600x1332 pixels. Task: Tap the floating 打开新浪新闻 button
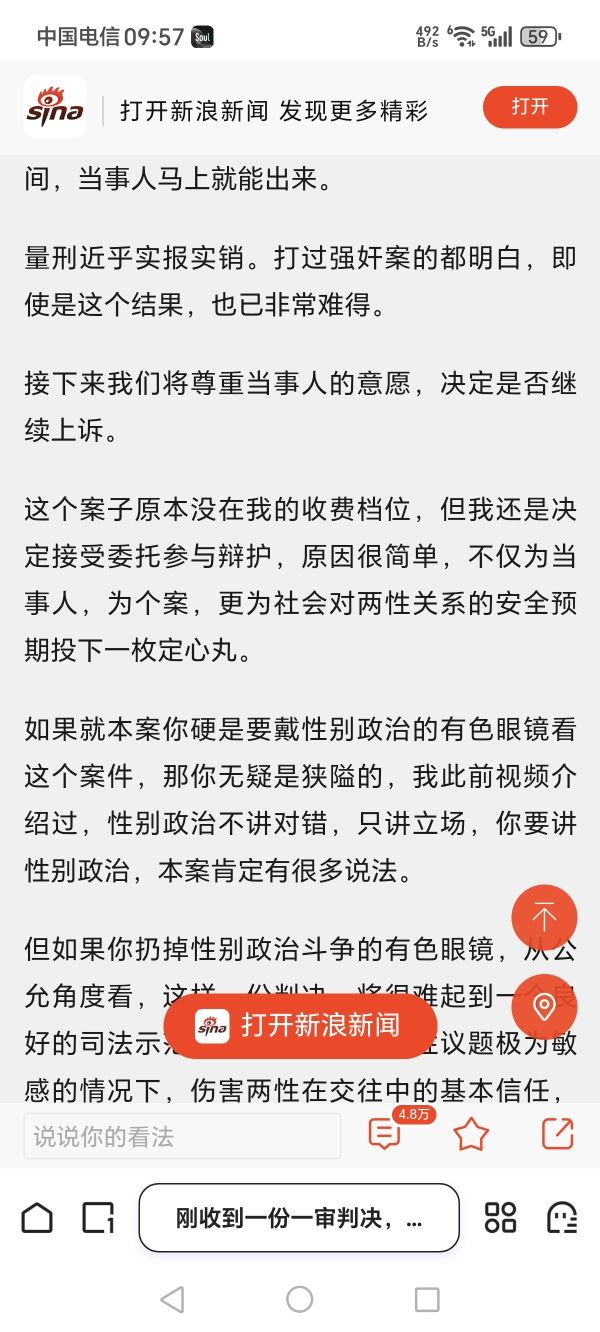click(300, 1025)
